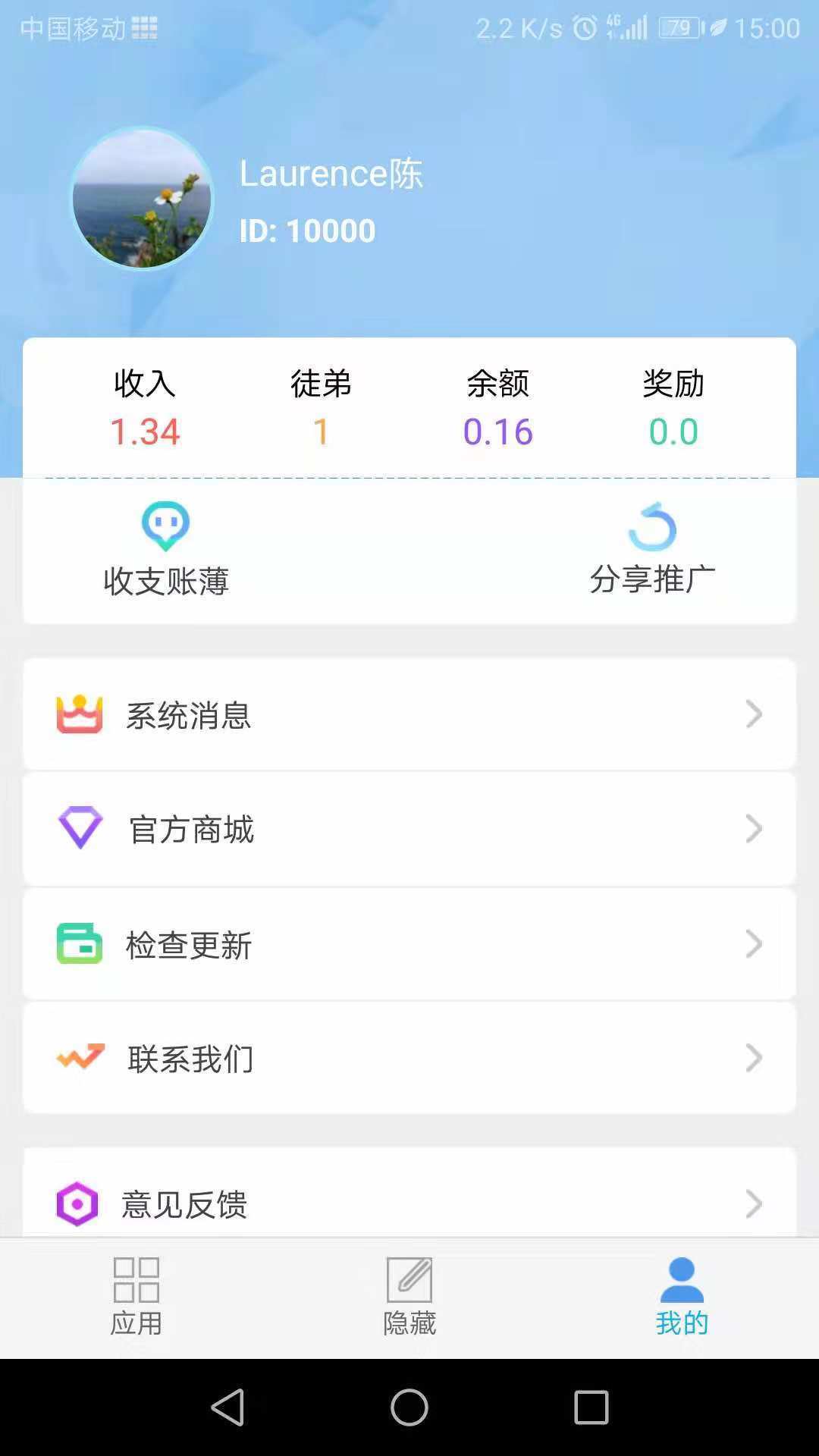Select the crown icon beside 系统消息
Image resolution: width=819 pixels, height=1456 pixels.
78,714
